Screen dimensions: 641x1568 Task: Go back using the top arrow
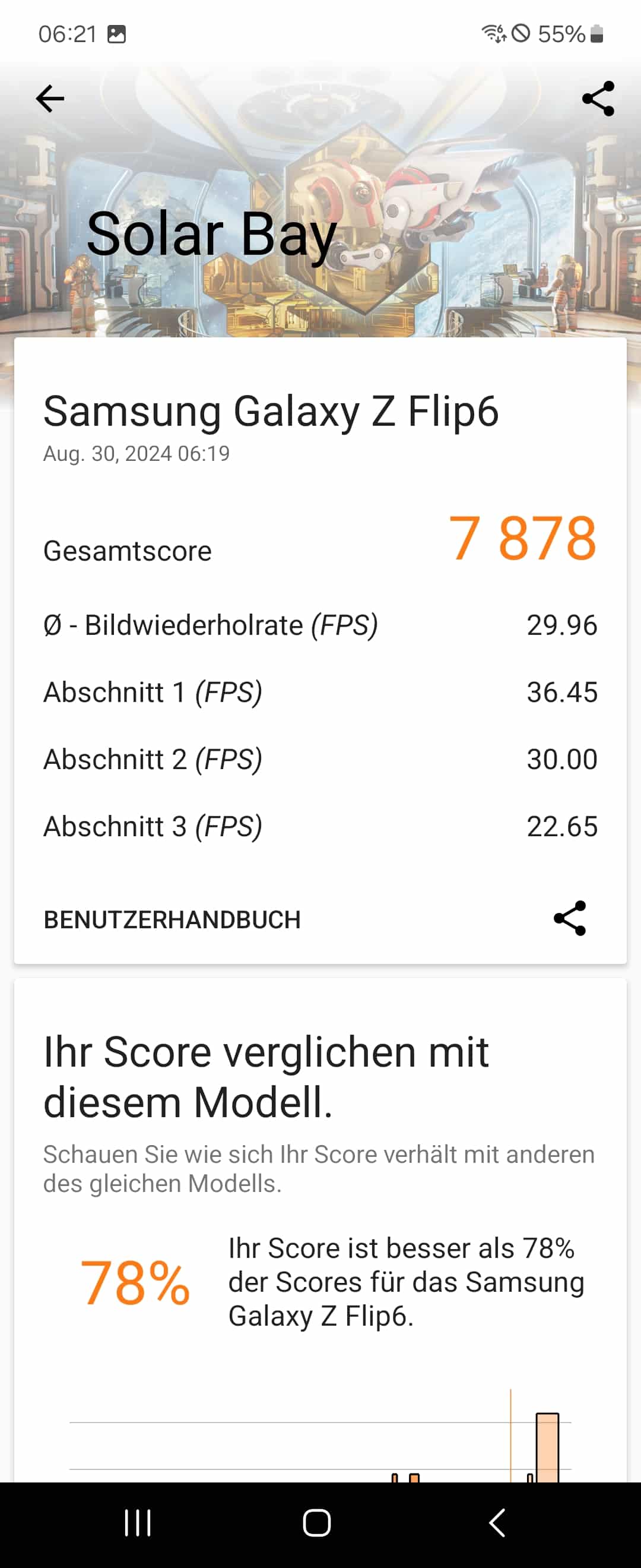[x=50, y=99]
